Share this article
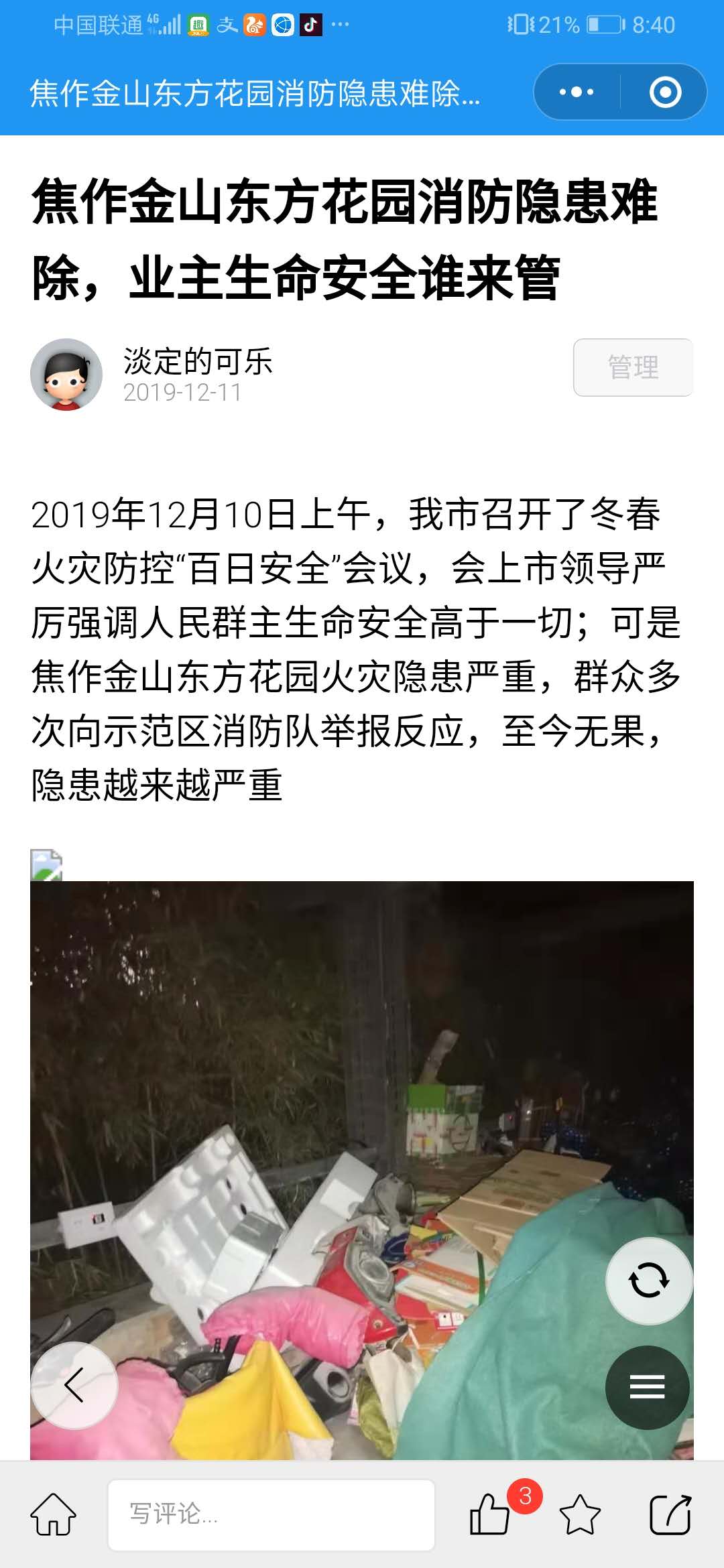Image resolution: width=724 pixels, height=1568 pixels. click(x=670, y=1514)
